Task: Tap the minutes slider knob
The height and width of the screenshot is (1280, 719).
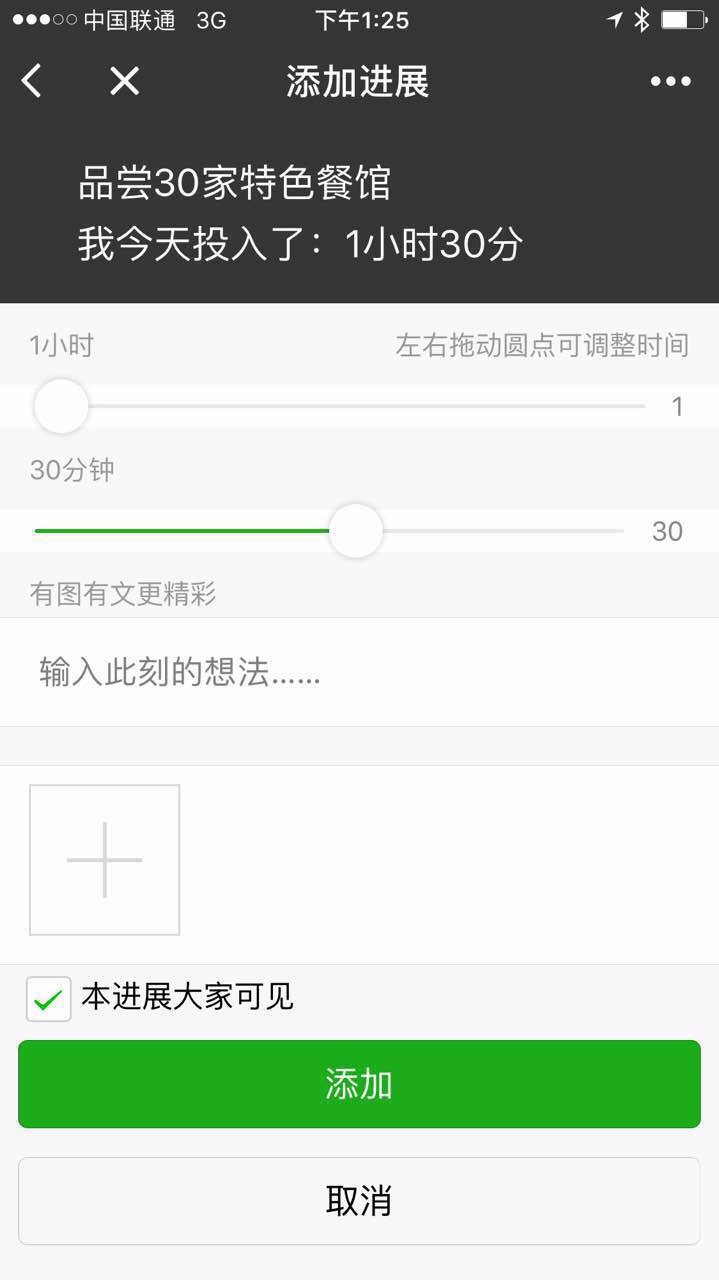Action: pyautogui.click(x=356, y=530)
